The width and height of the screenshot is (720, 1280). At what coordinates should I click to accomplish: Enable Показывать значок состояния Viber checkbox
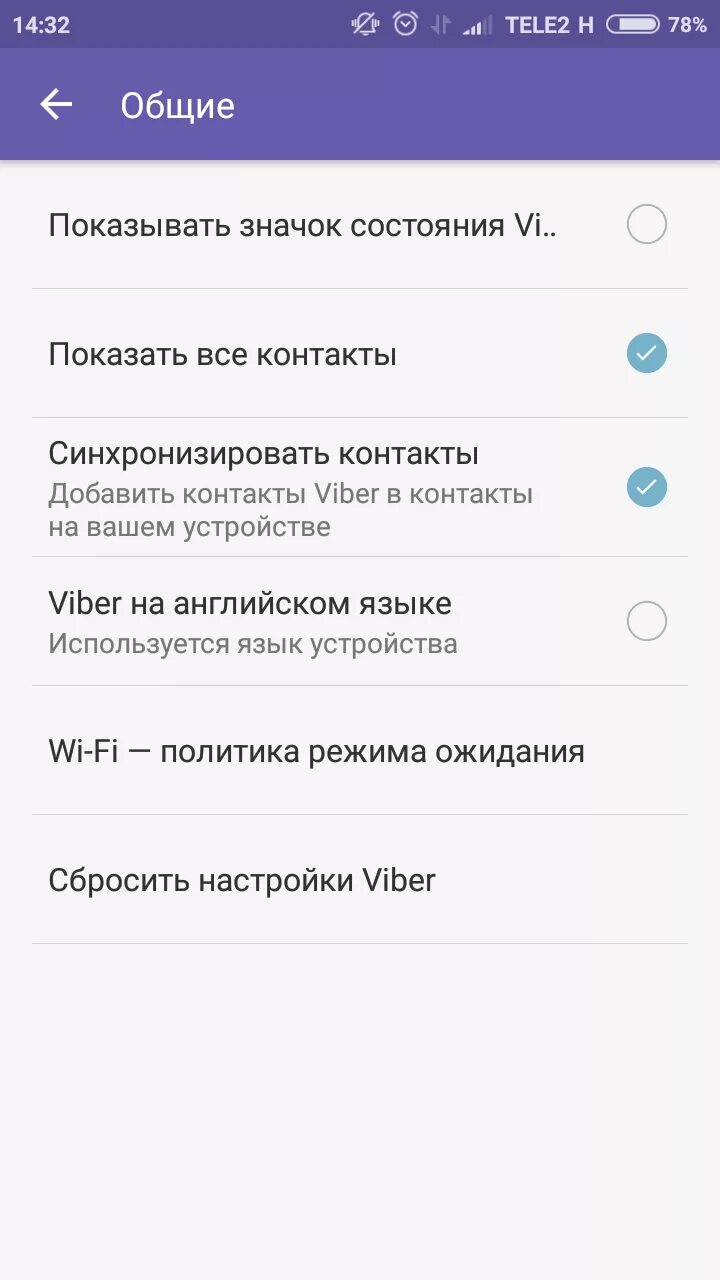[646, 224]
